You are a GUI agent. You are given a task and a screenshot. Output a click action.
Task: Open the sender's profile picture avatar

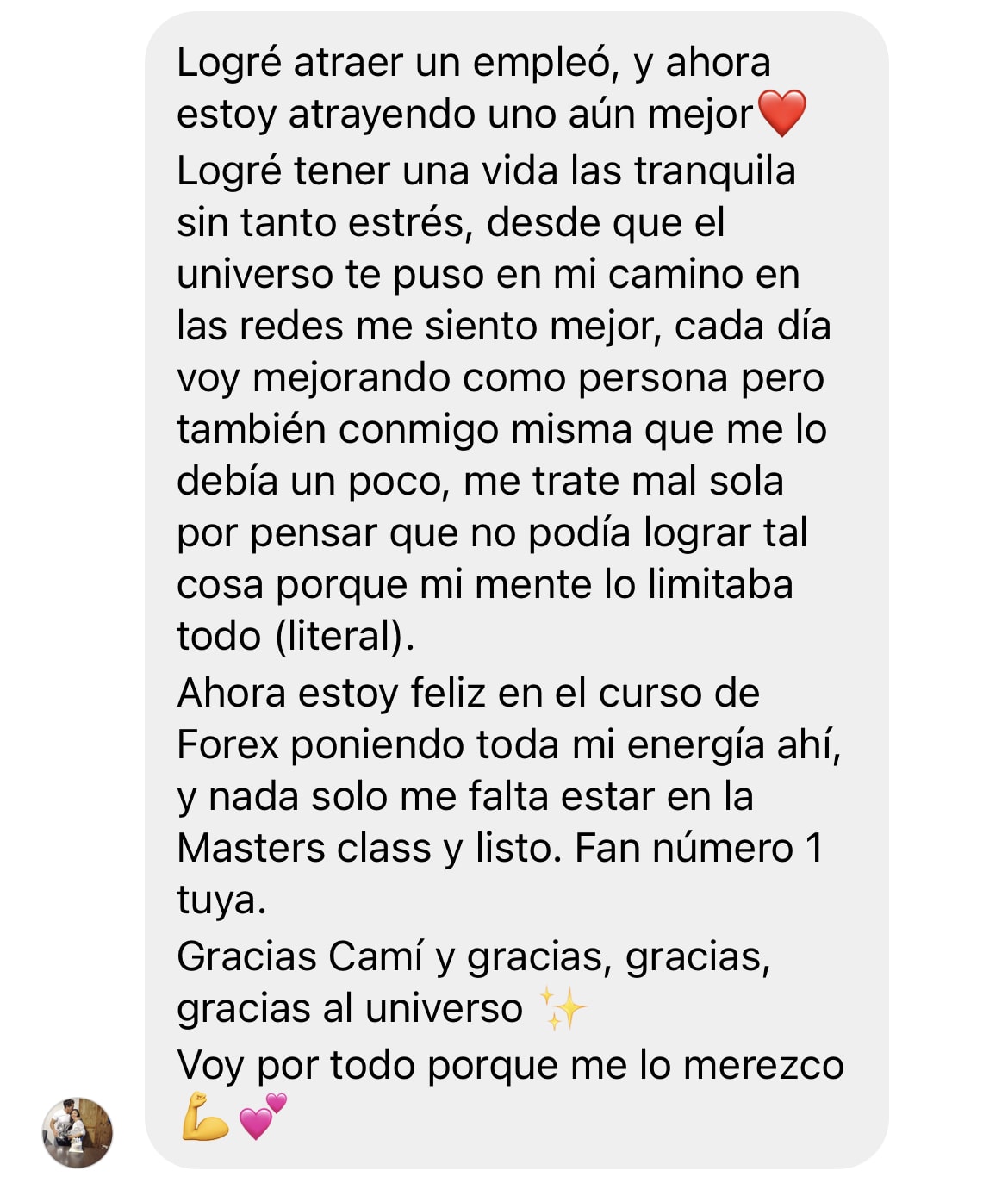78,1132
